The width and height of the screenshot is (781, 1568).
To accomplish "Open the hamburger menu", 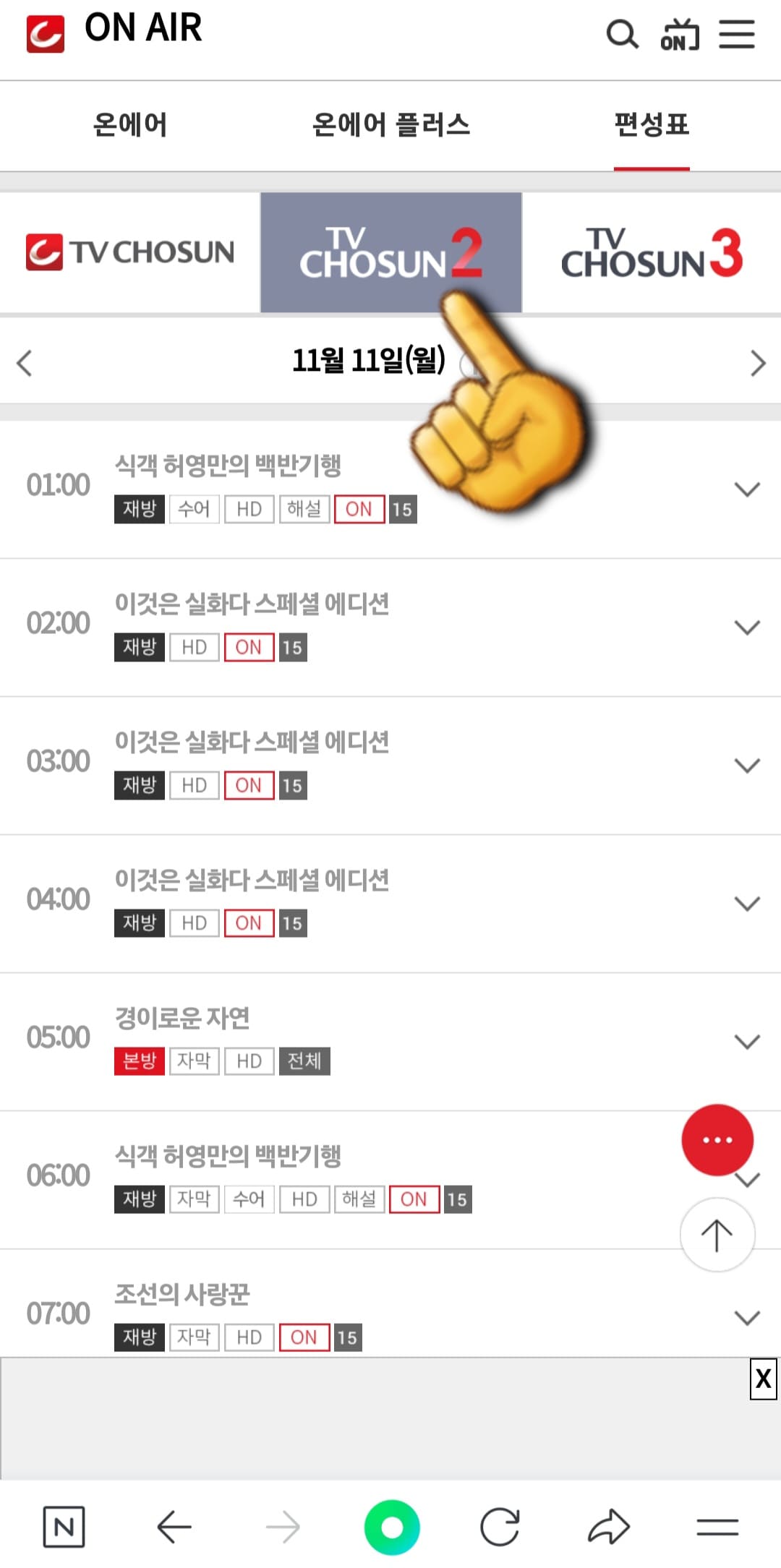I will 738,34.
